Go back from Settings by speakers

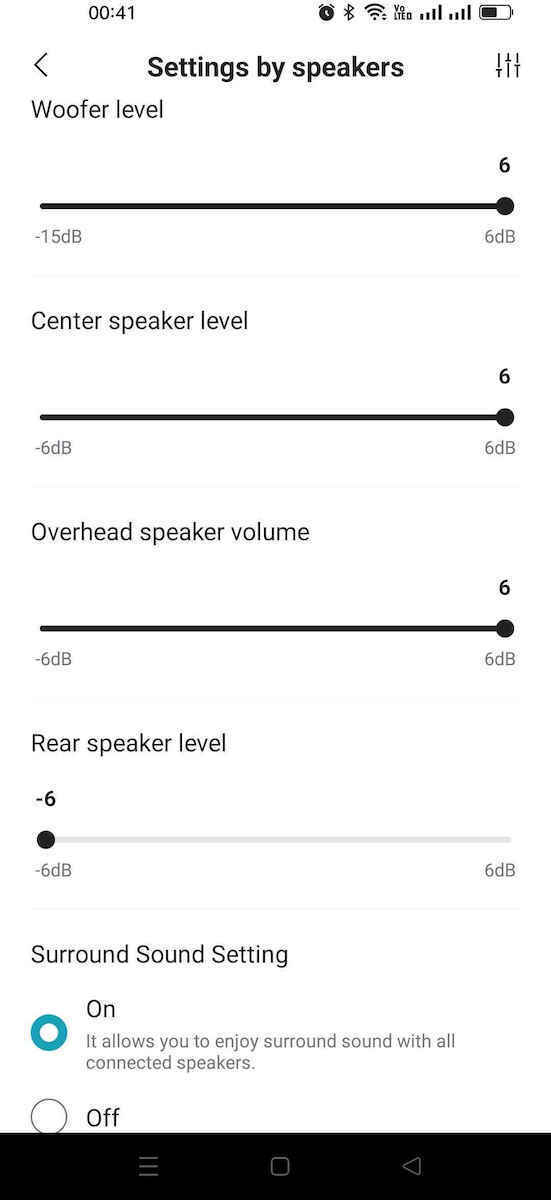tap(41, 66)
